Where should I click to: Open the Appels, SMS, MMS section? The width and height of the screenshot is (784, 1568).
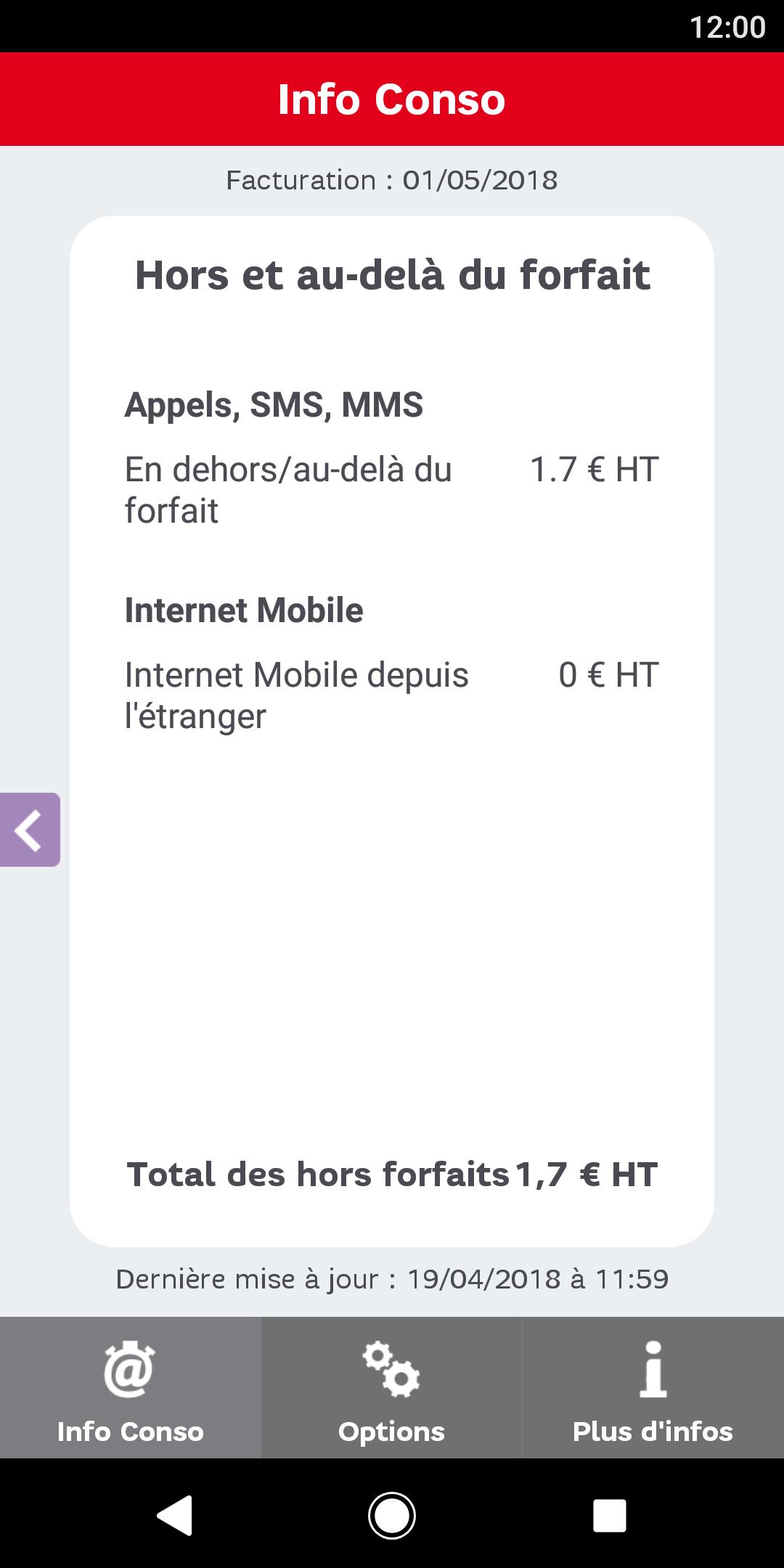coord(274,406)
